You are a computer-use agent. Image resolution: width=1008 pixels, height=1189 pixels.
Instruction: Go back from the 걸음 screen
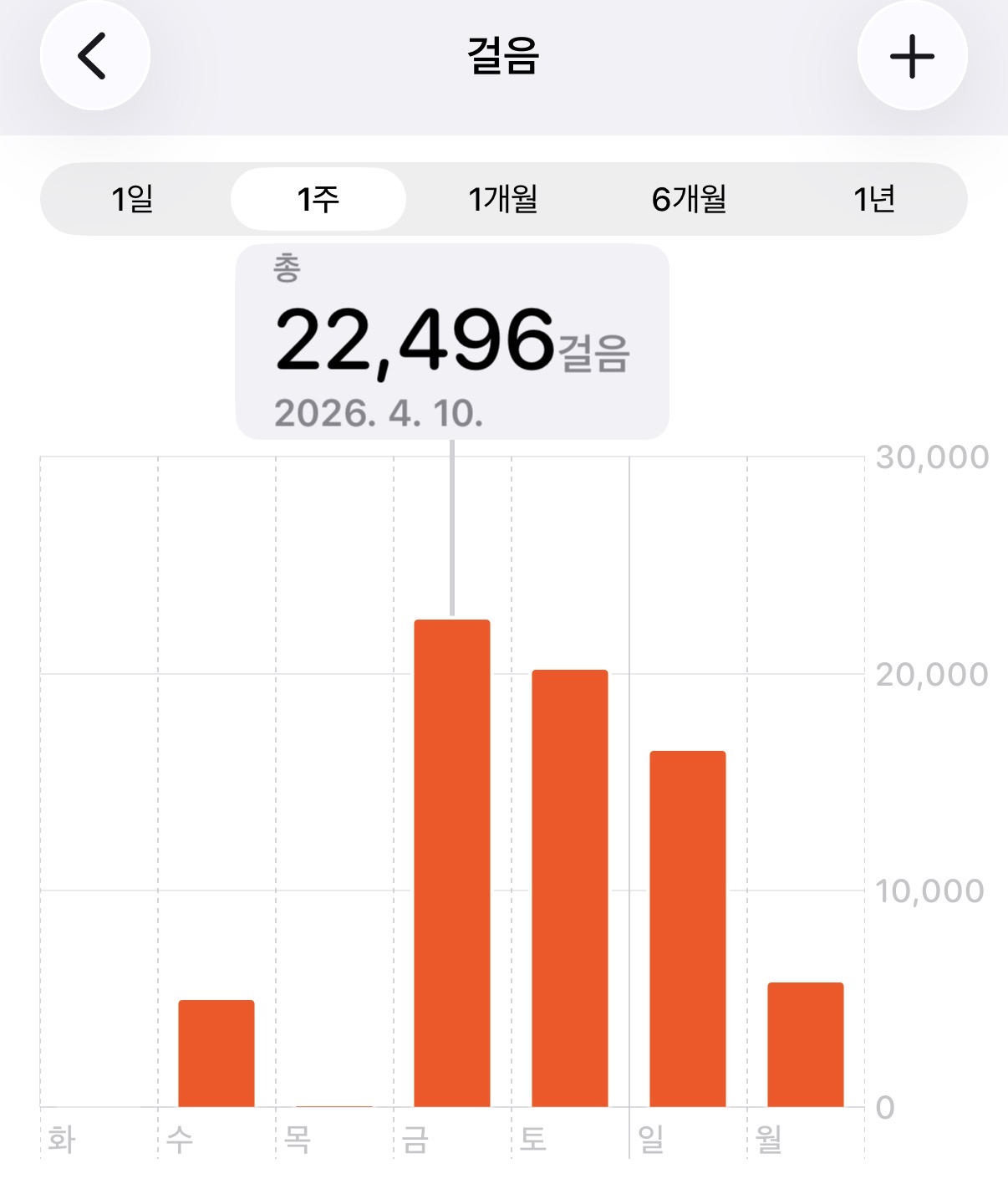point(94,56)
